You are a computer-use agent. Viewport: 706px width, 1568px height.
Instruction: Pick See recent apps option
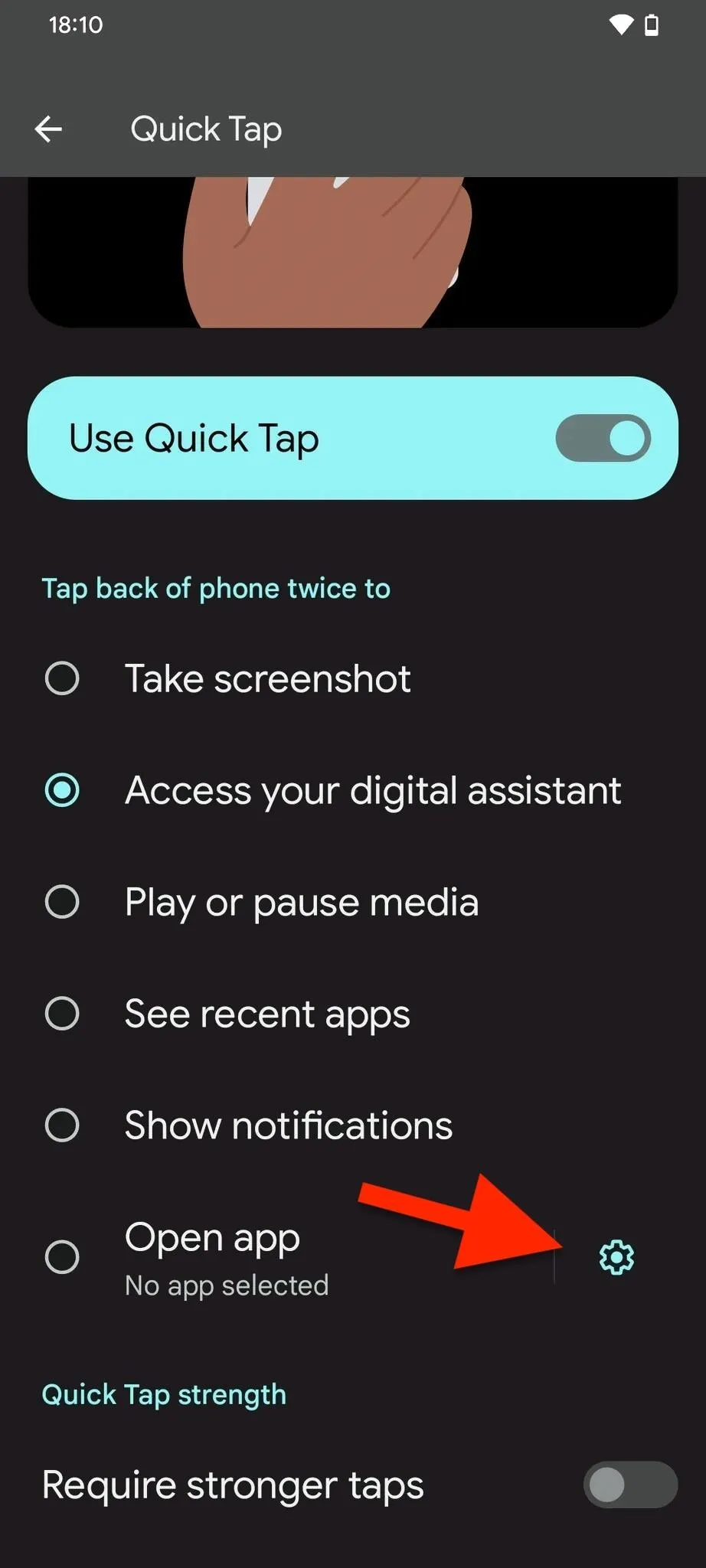click(x=352, y=1014)
